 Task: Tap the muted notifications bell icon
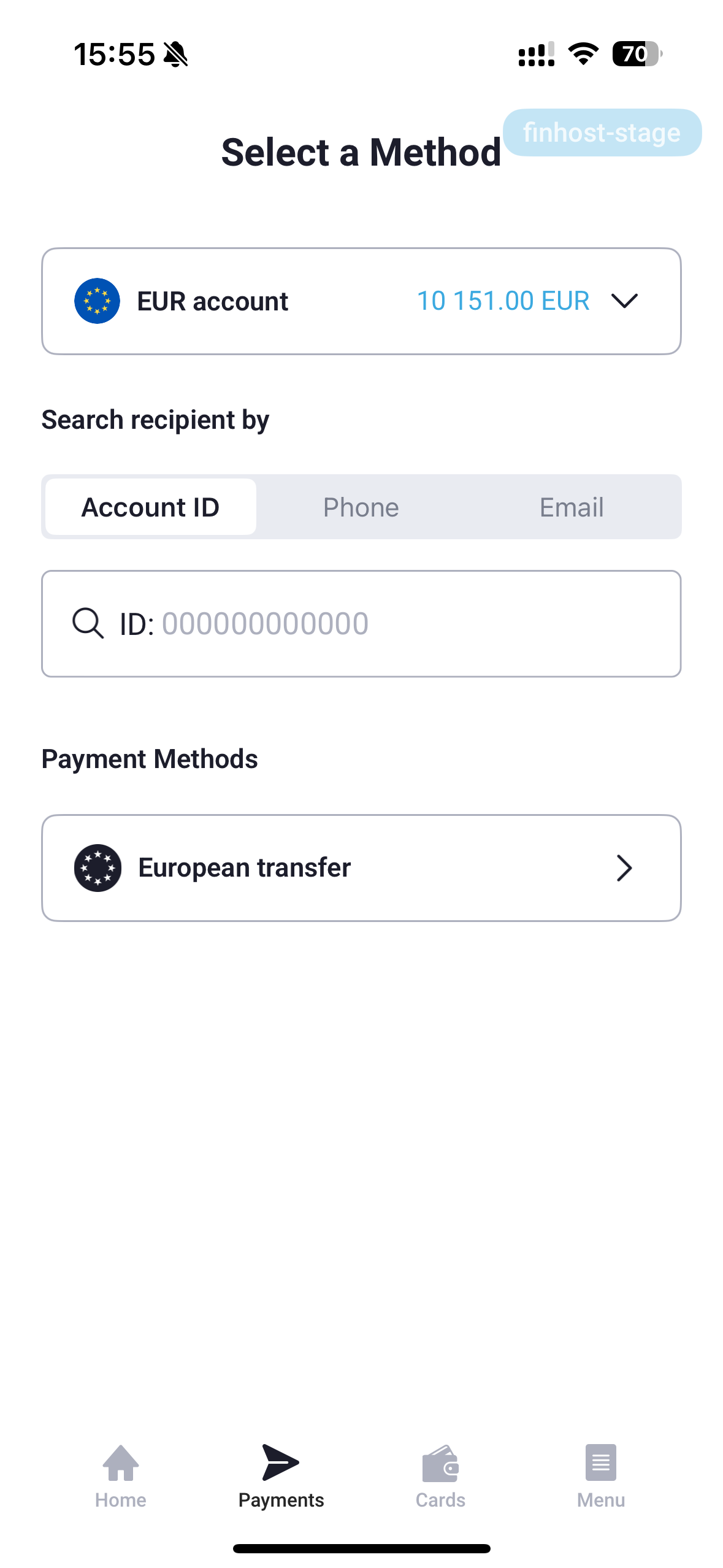point(175,54)
